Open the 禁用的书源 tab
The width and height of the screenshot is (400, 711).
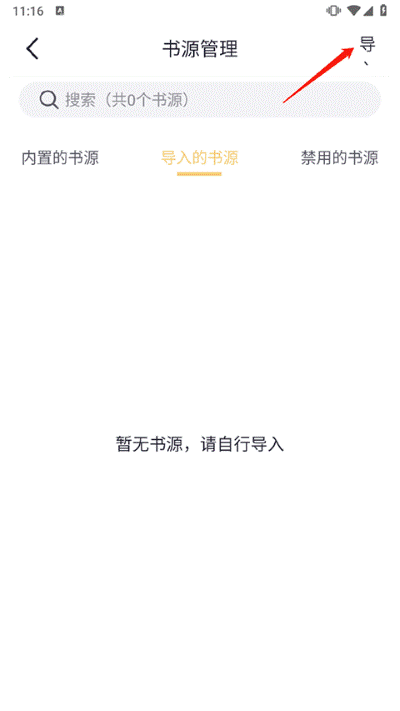pyautogui.click(x=340, y=158)
